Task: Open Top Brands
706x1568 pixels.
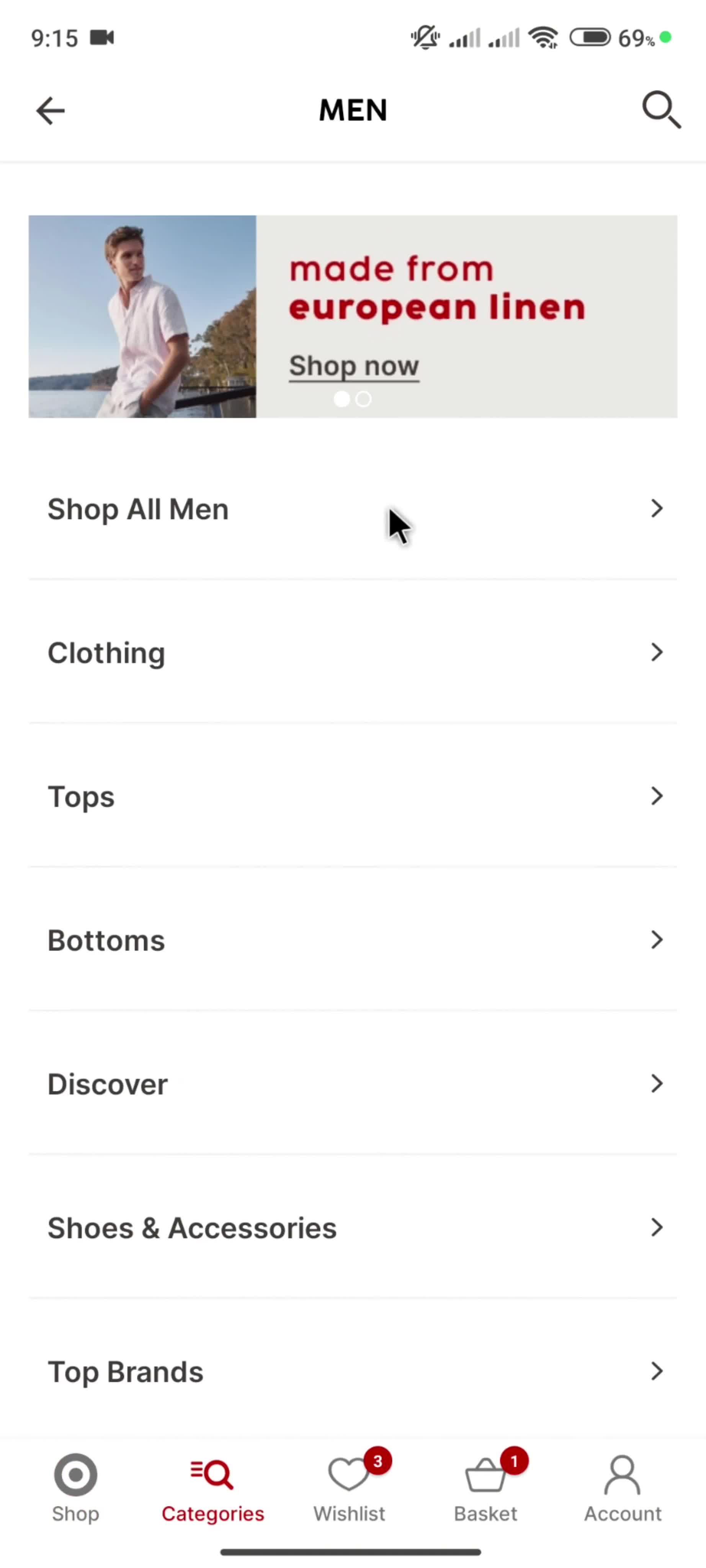Action: point(353,1371)
